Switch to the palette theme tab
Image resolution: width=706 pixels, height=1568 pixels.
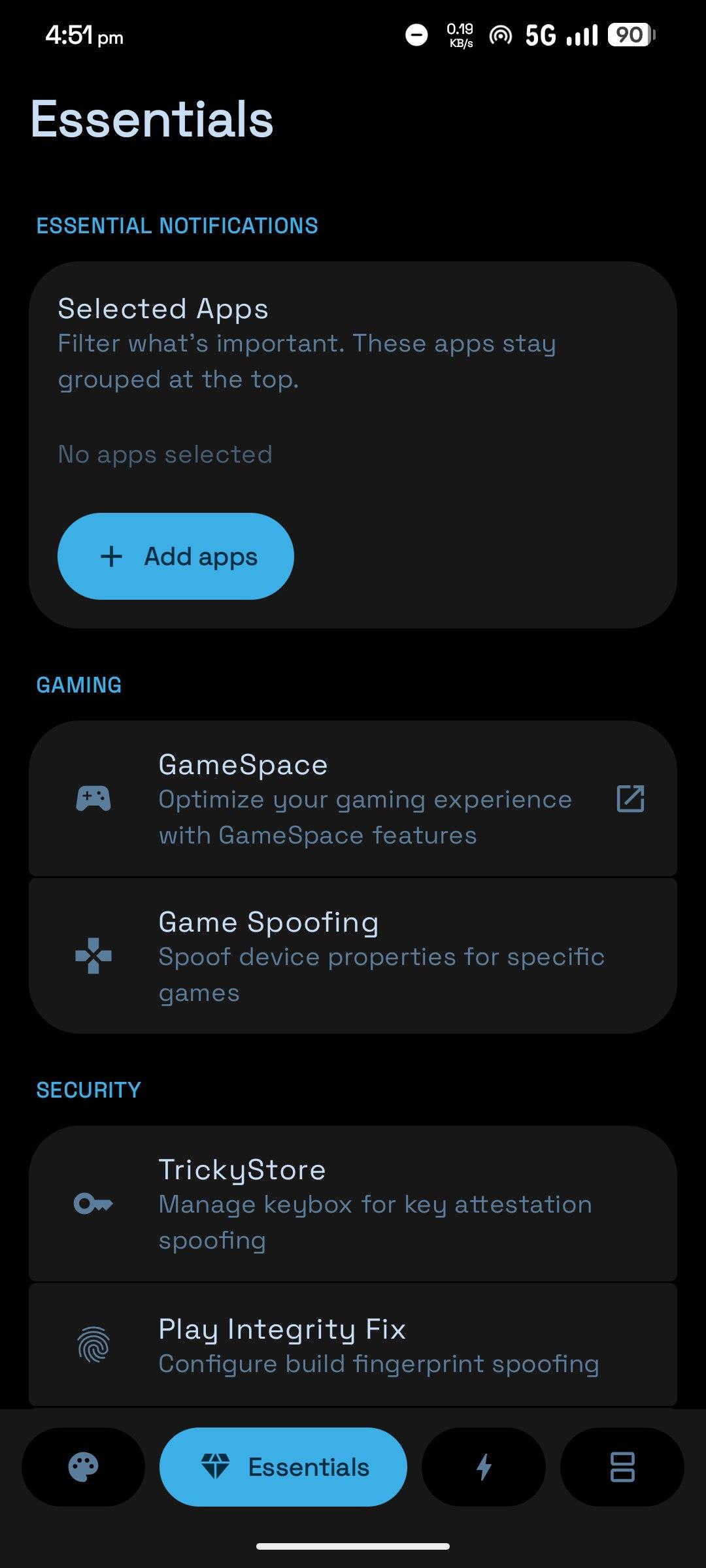click(x=84, y=1467)
